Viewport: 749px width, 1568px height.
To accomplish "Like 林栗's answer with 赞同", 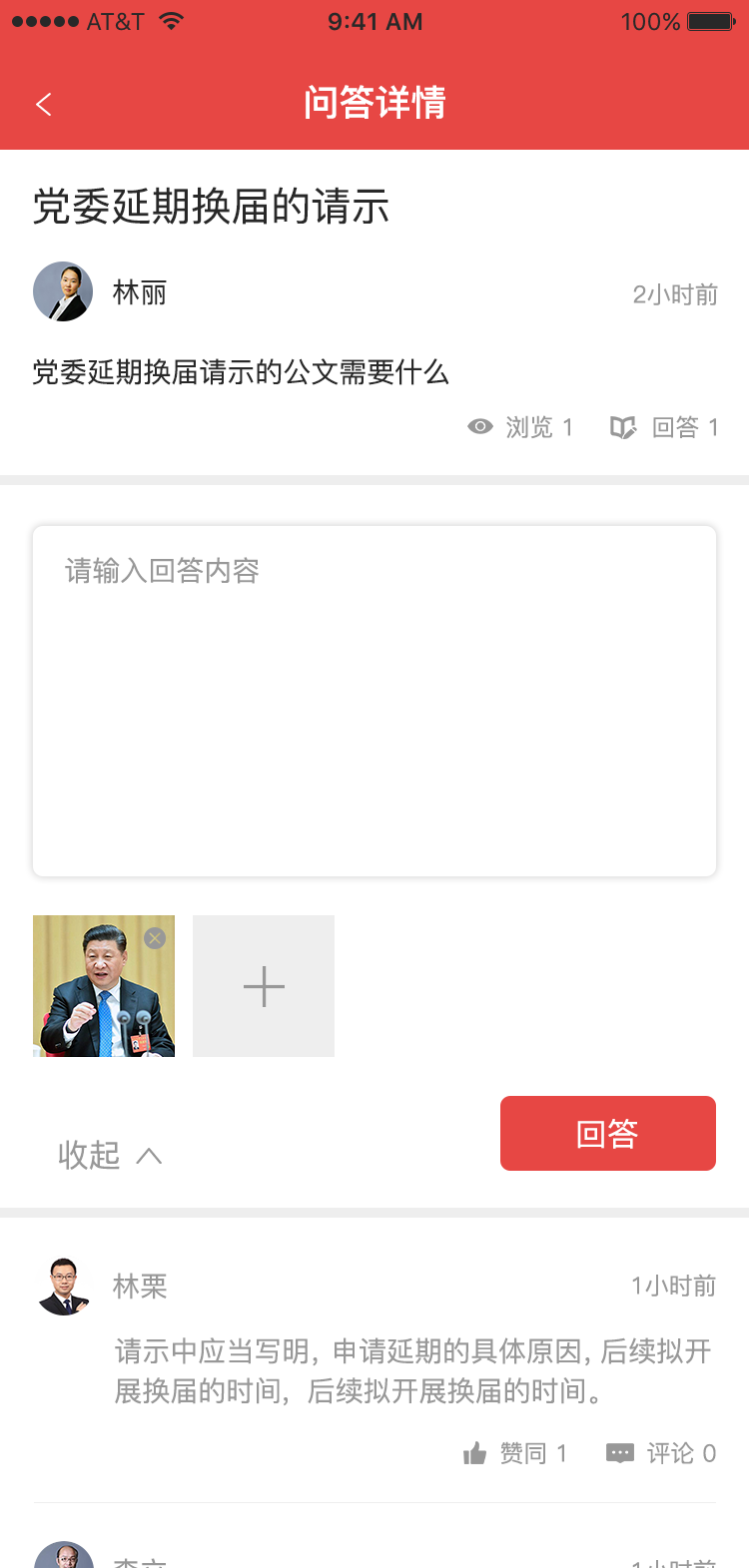I will (515, 1453).
